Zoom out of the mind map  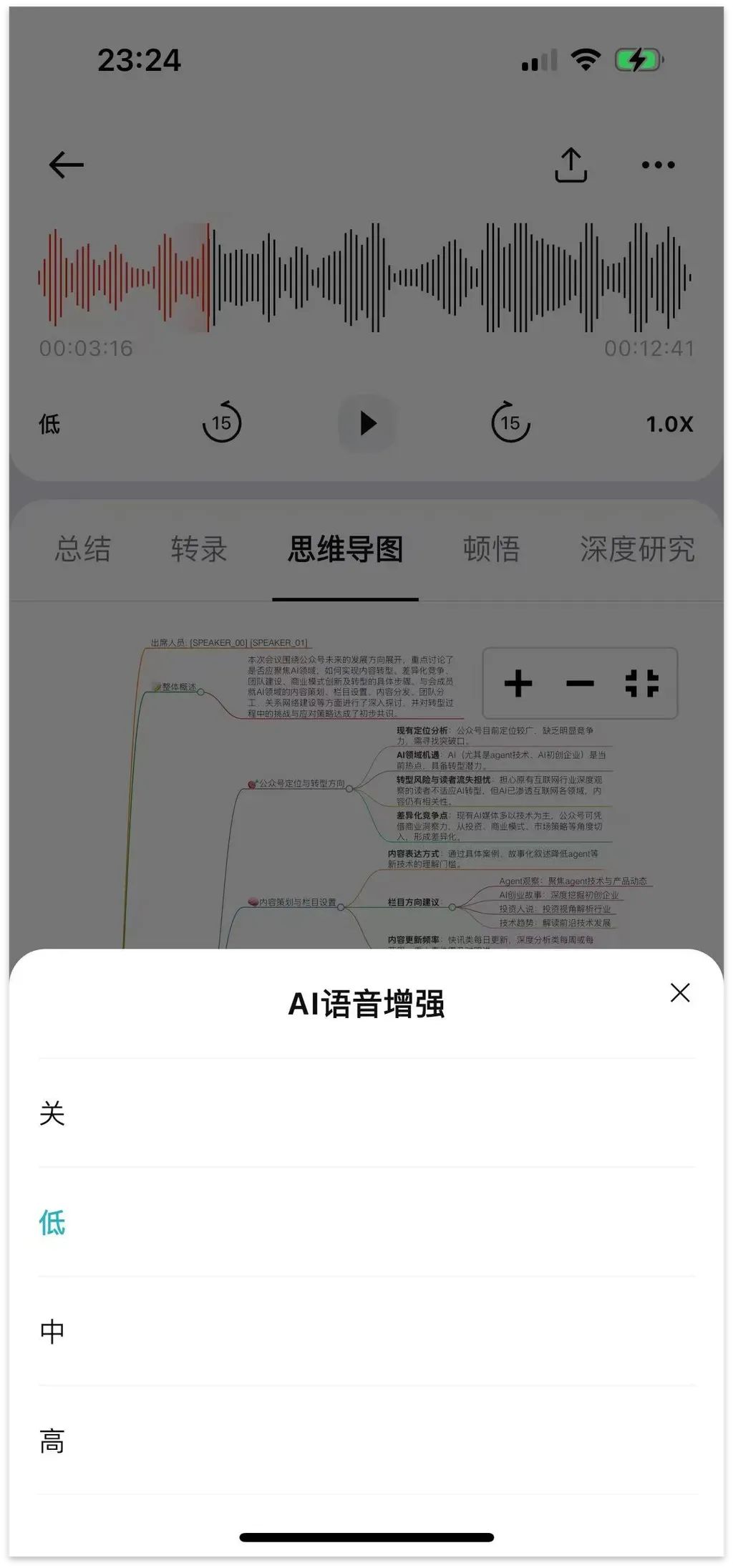580,683
